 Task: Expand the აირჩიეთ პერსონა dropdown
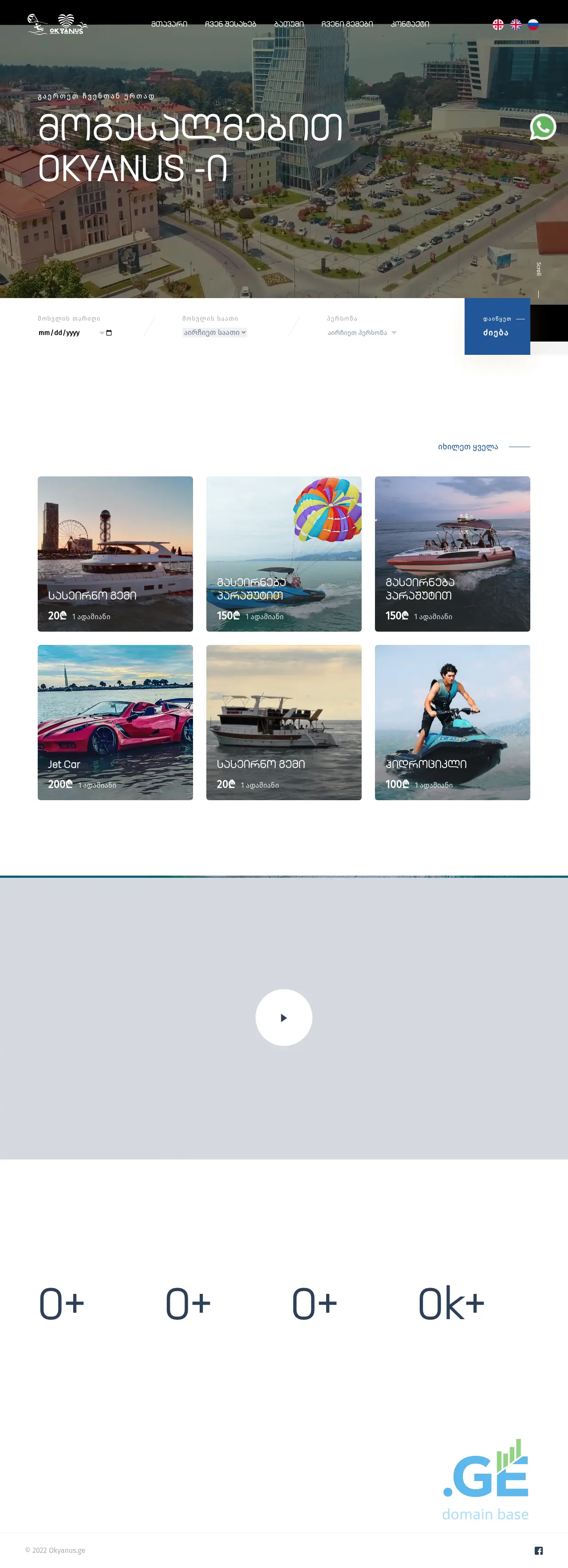point(362,333)
